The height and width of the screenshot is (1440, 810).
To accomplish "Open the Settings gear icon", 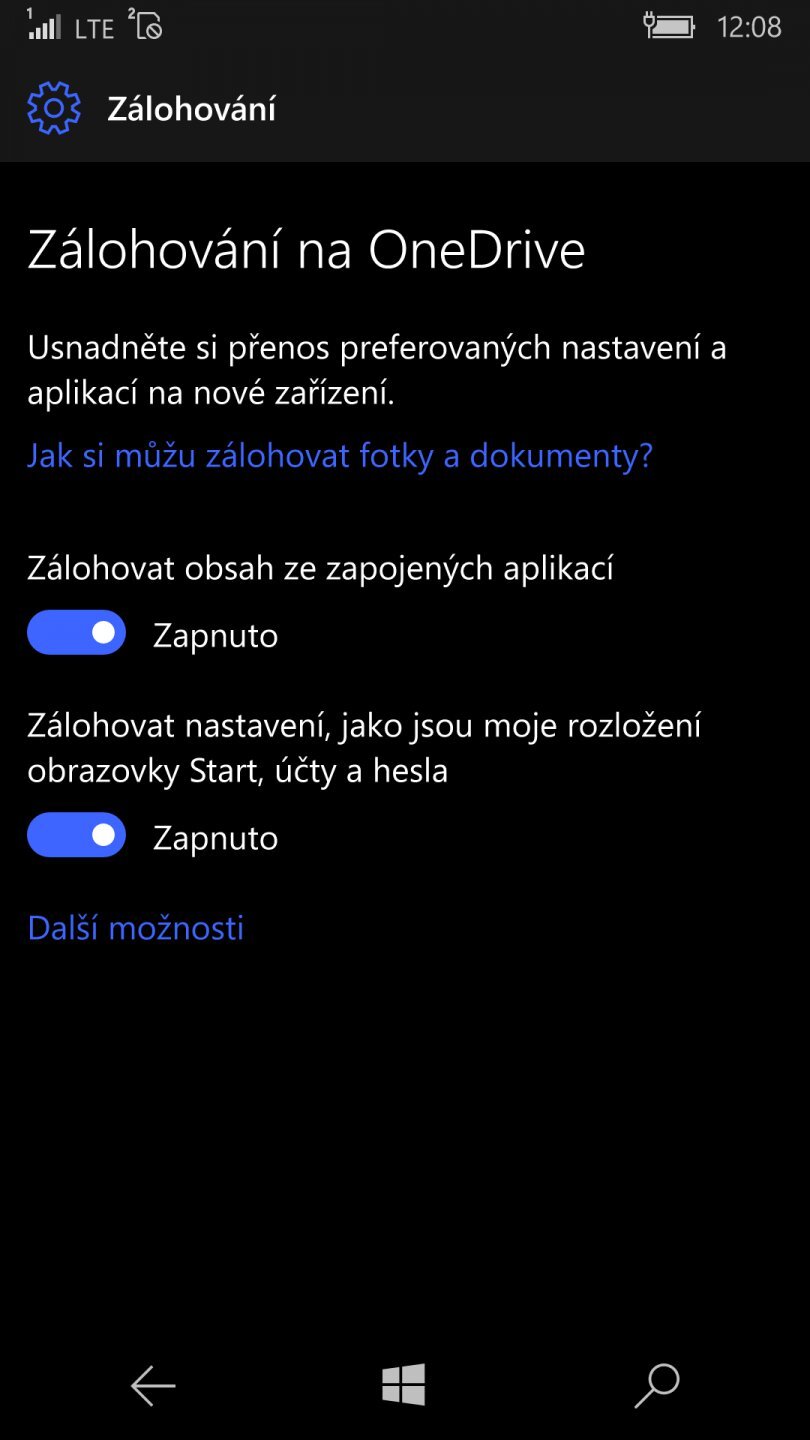I will pos(54,107).
